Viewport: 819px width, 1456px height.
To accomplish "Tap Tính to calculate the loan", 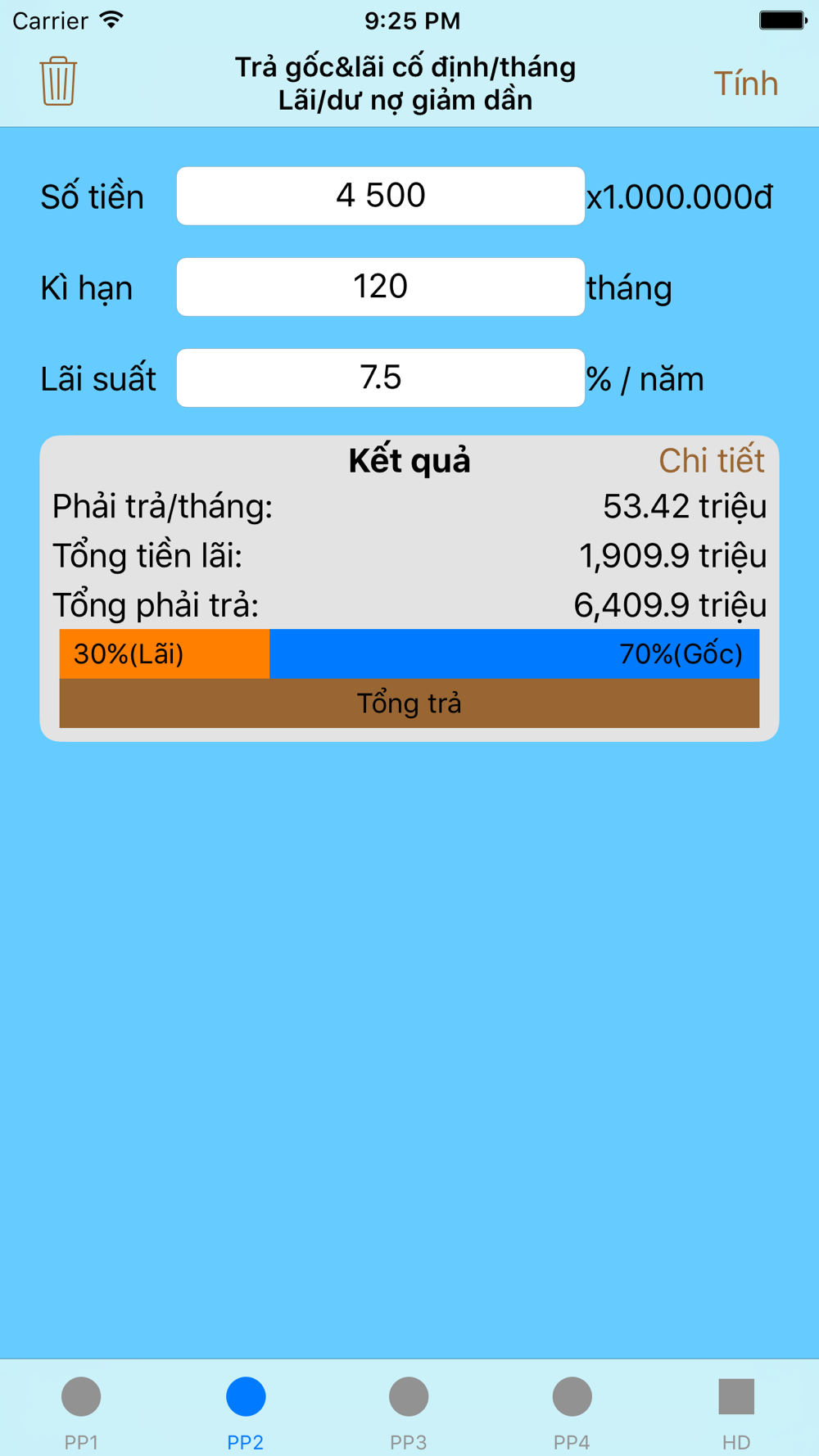I will click(745, 83).
